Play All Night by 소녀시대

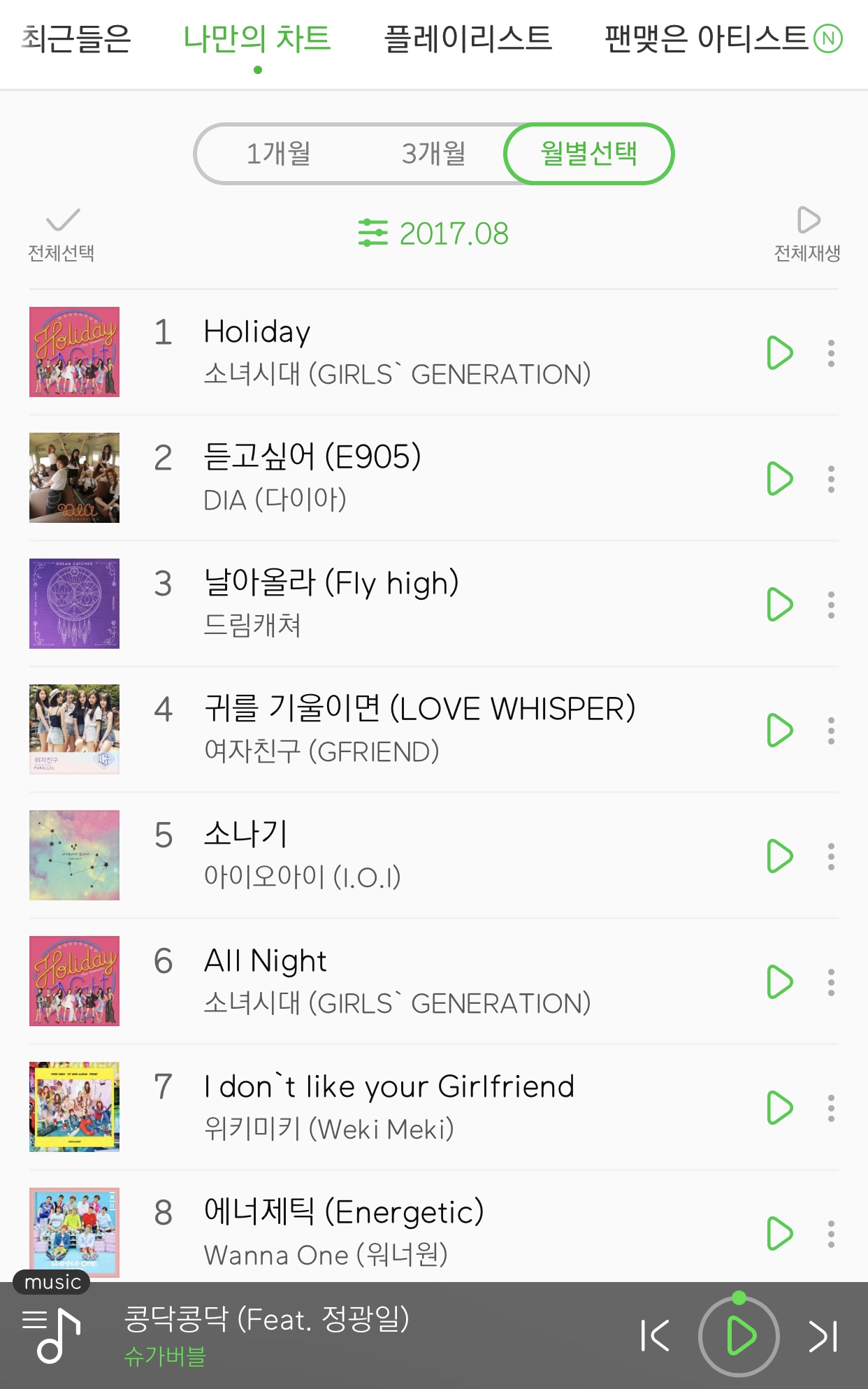coord(779,982)
